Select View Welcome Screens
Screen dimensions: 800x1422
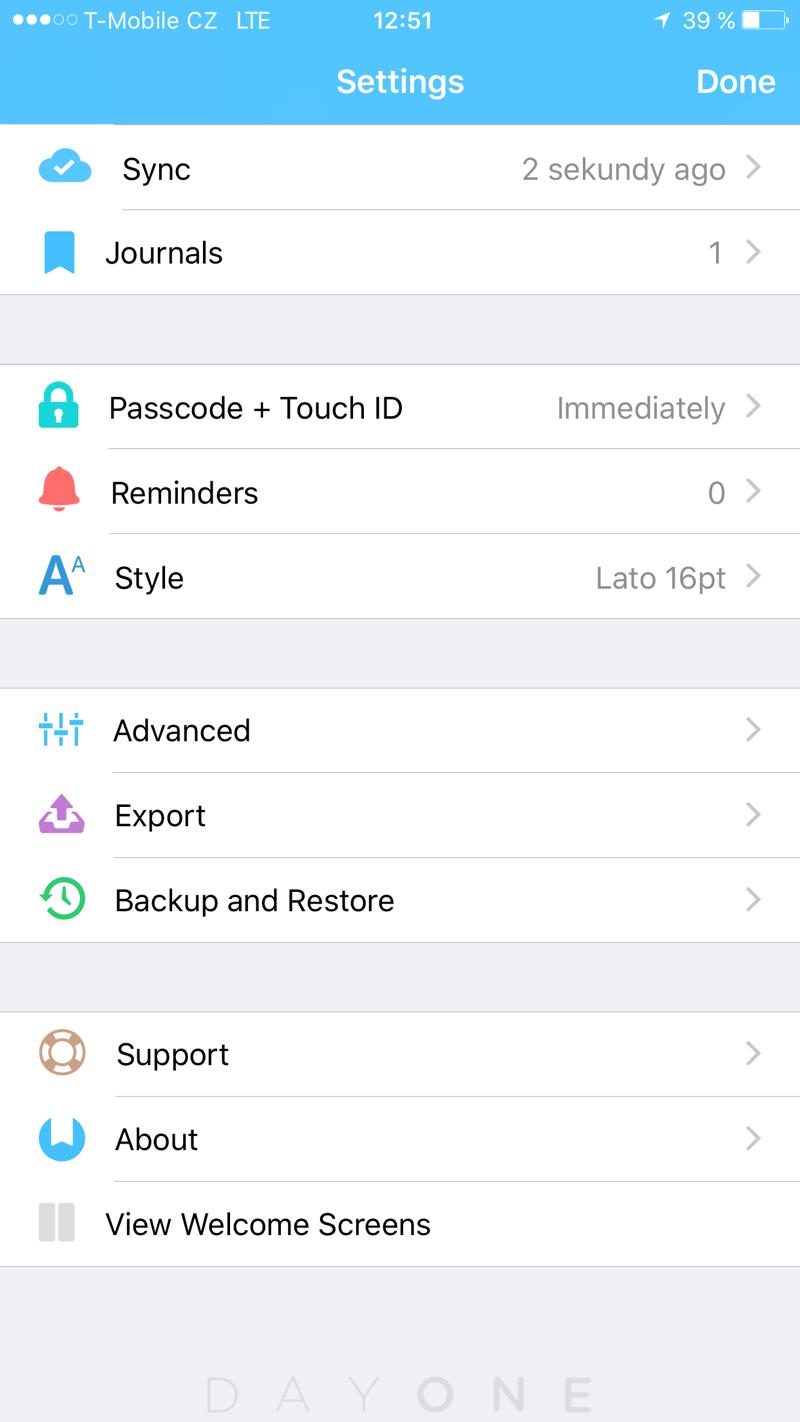[x=400, y=1224]
